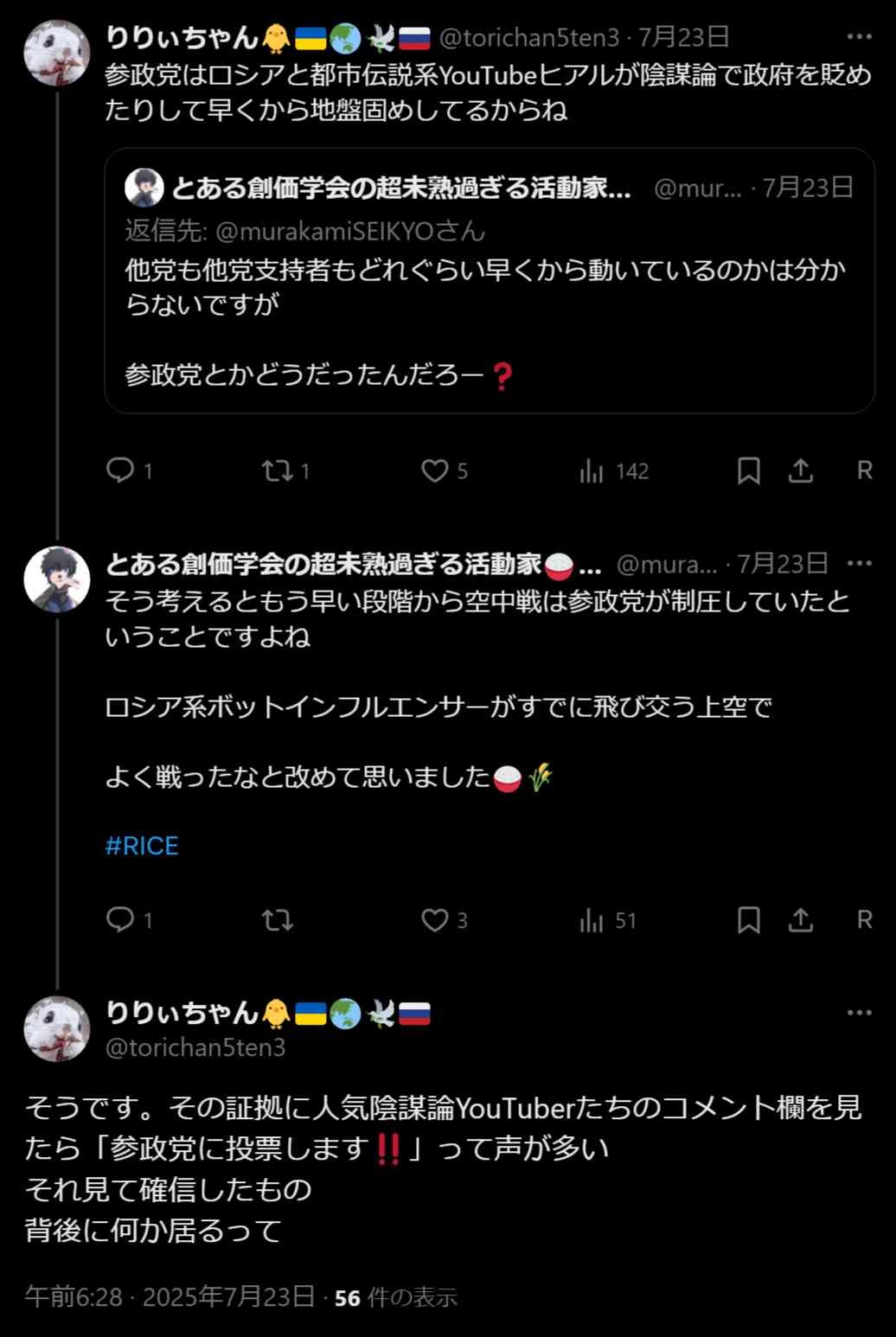
Task: Bookmark the post with 142 views
Action: [748, 470]
